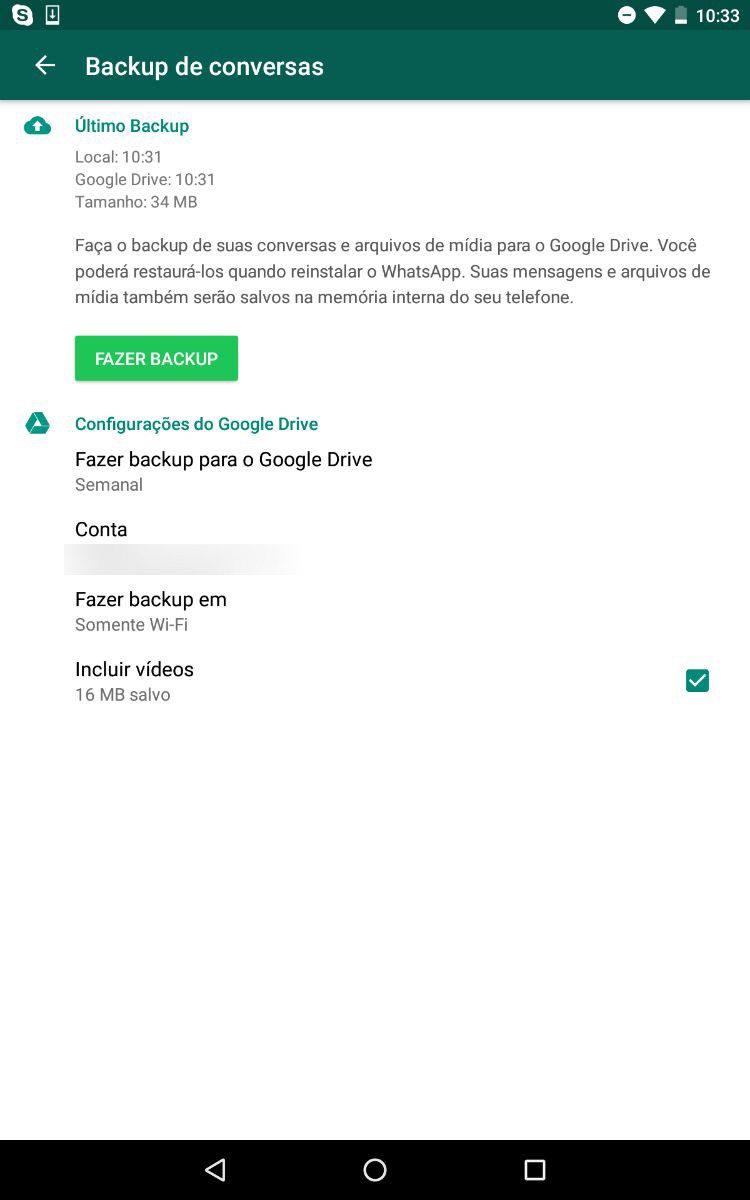
Task: Open Fazer backup em setting
Action: point(150,611)
